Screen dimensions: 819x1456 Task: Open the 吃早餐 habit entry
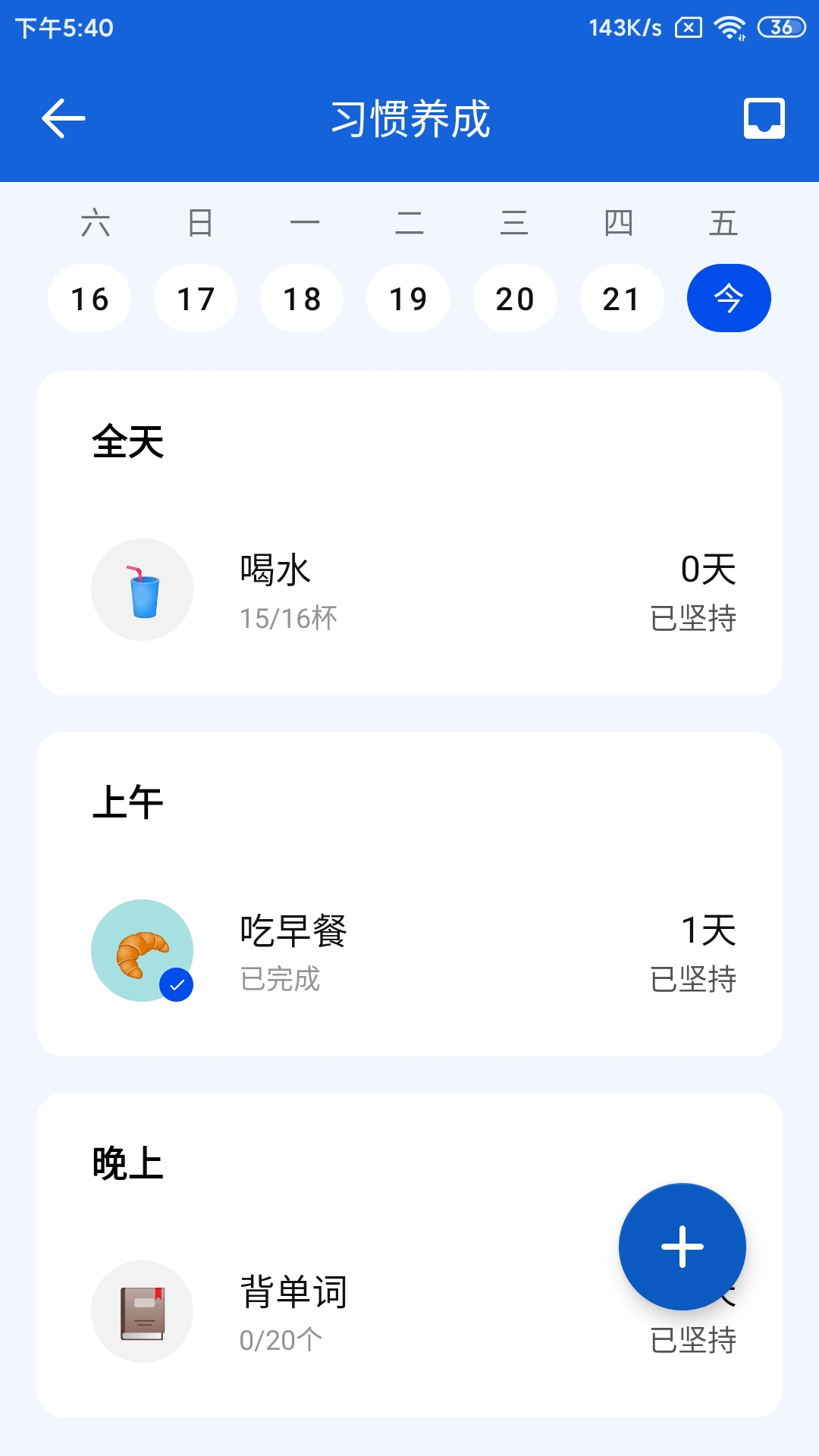coord(409,949)
